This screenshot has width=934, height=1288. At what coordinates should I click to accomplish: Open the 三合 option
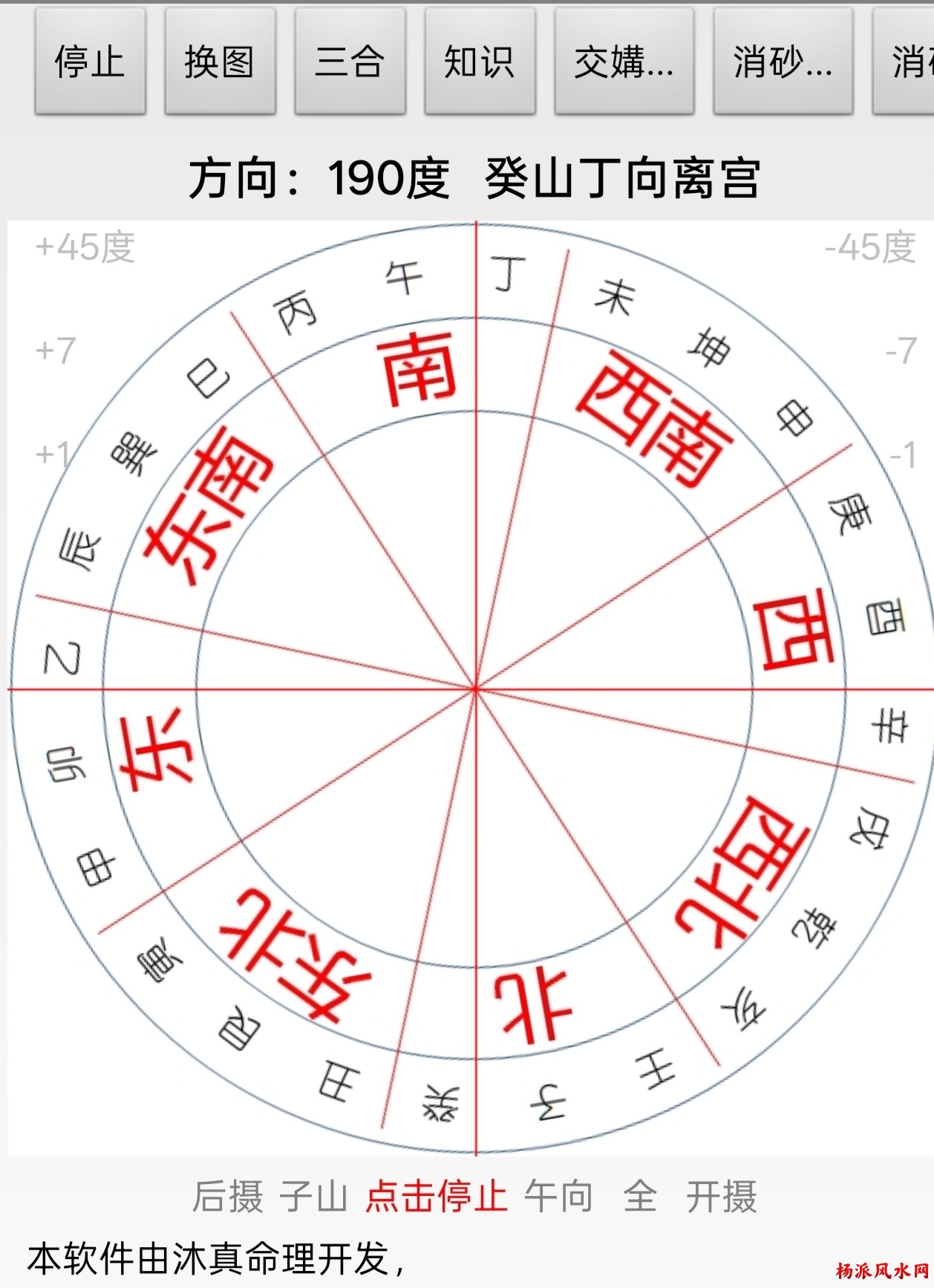pyautogui.click(x=350, y=62)
